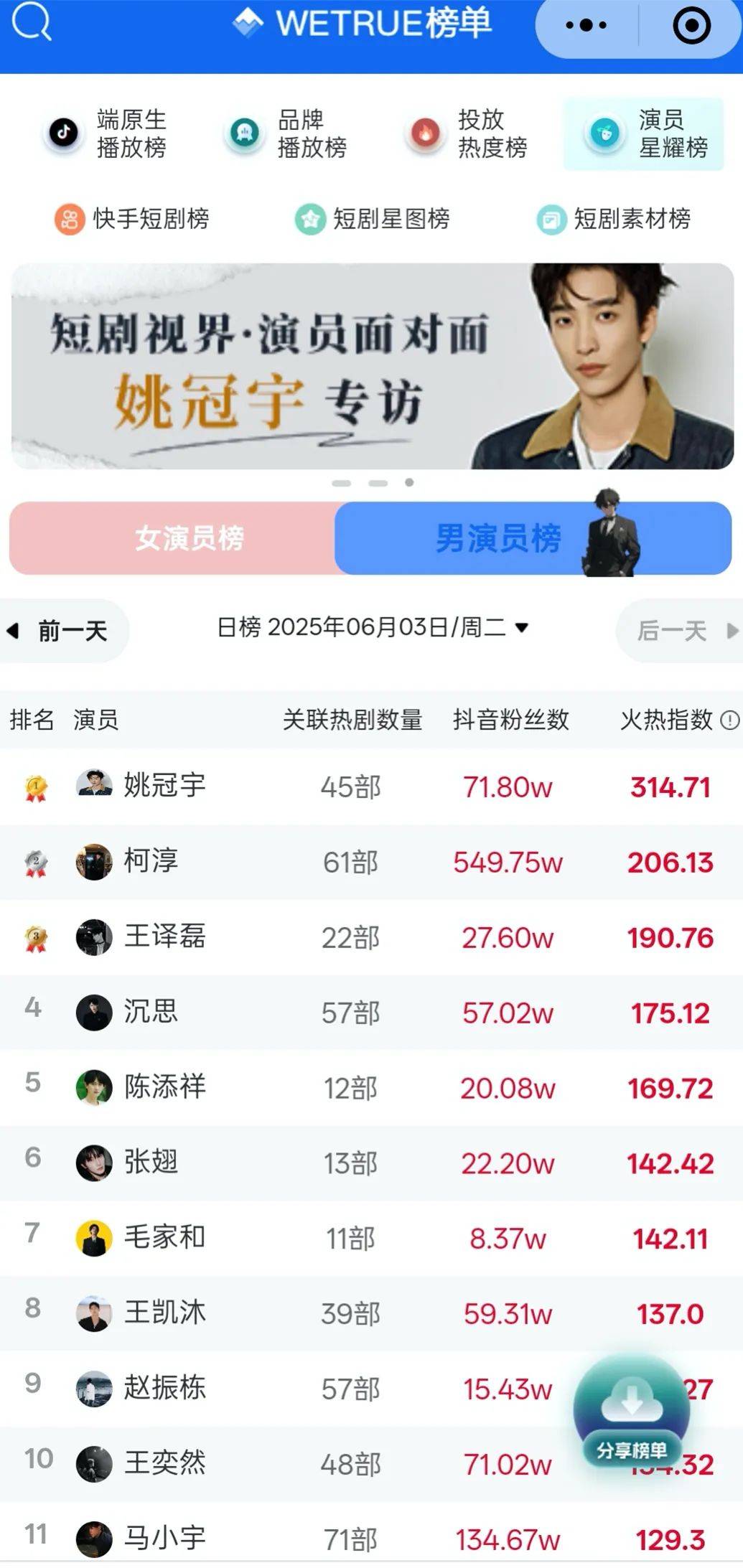Tap 分享榜单 floating button
The width and height of the screenshot is (743, 1568).
(x=631, y=1410)
